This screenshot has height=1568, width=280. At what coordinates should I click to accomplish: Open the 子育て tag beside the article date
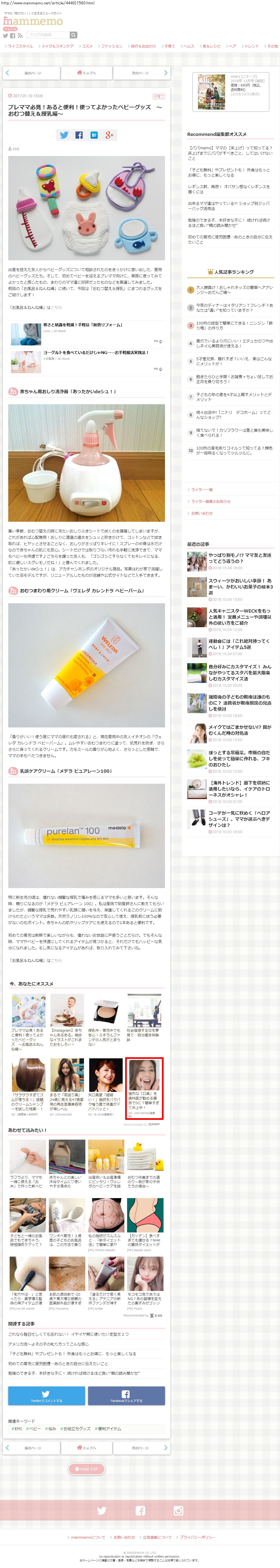[158, 96]
